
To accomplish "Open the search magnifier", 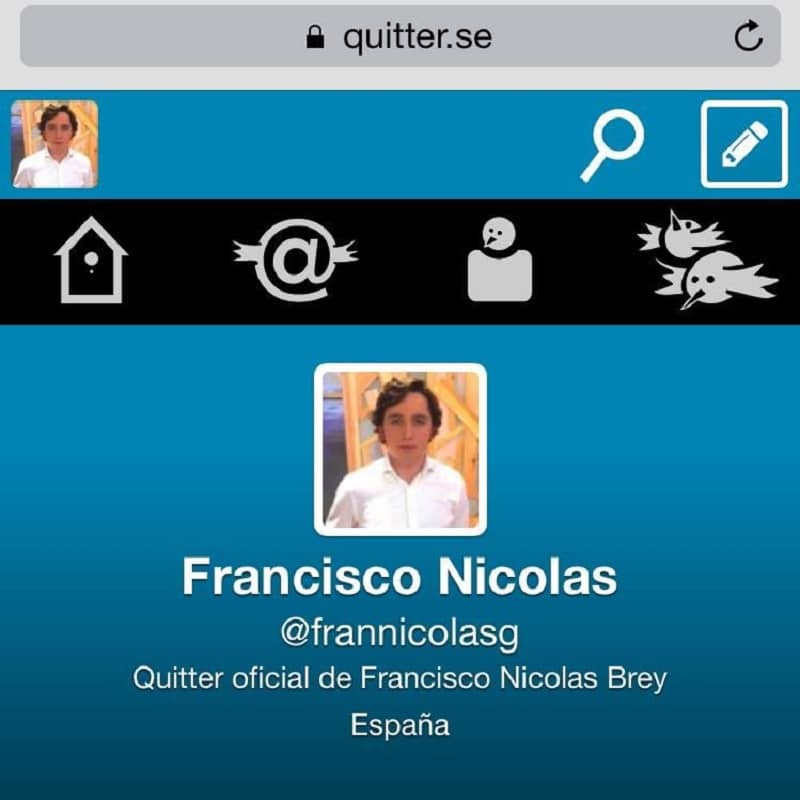I will pyautogui.click(x=611, y=146).
